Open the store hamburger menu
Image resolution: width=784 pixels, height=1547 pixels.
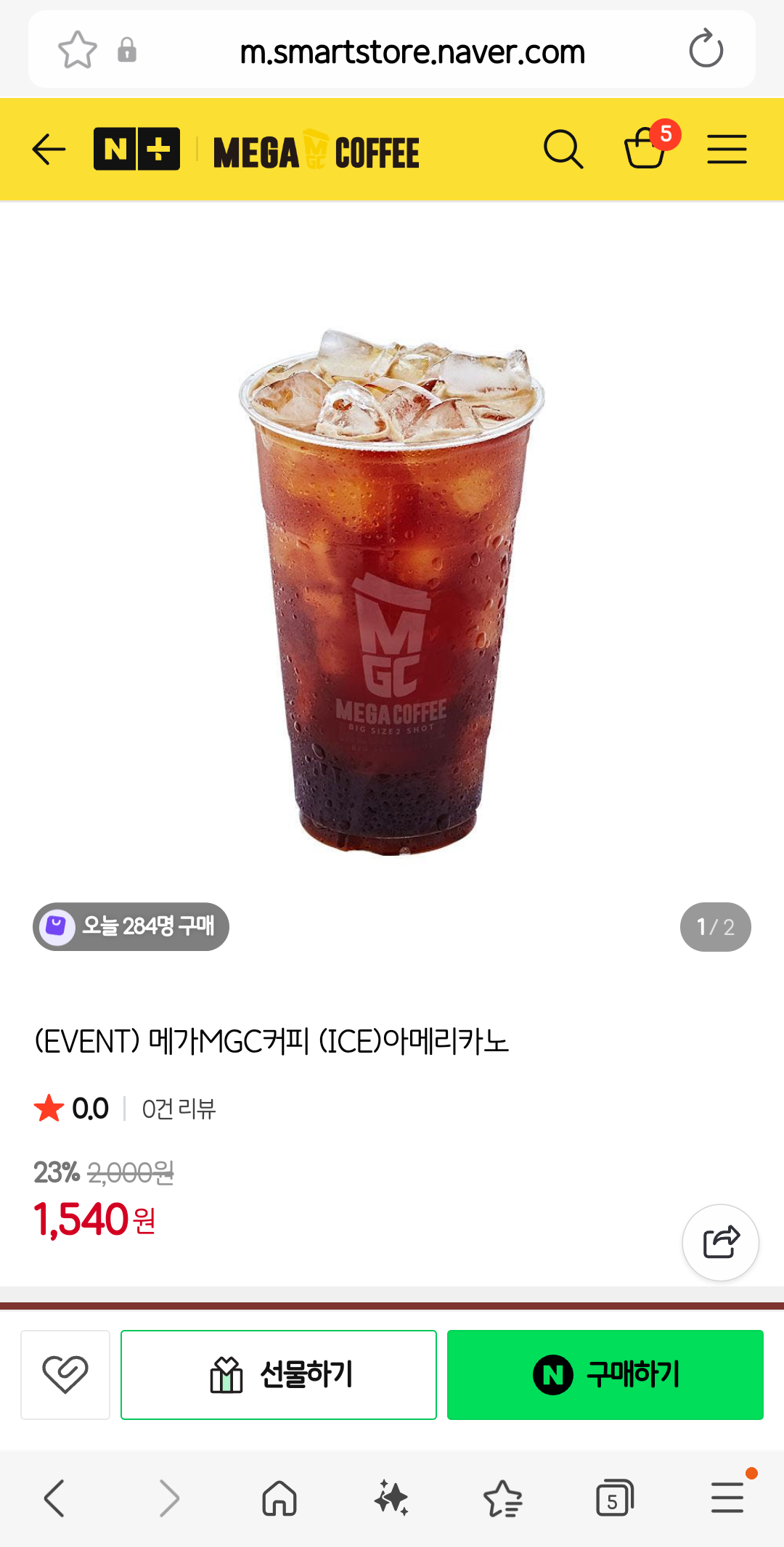(727, 150)
